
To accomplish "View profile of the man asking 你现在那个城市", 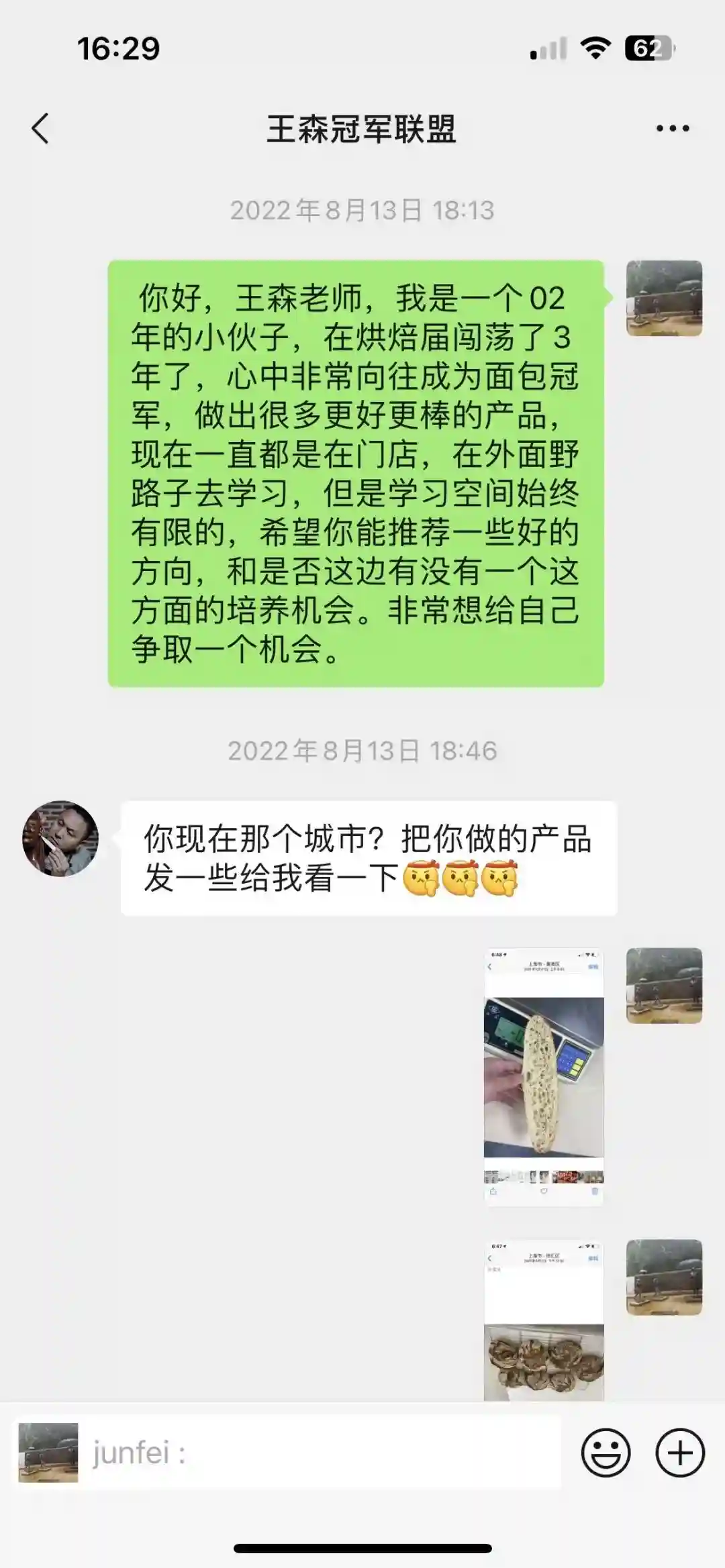I will click(60, 838).
